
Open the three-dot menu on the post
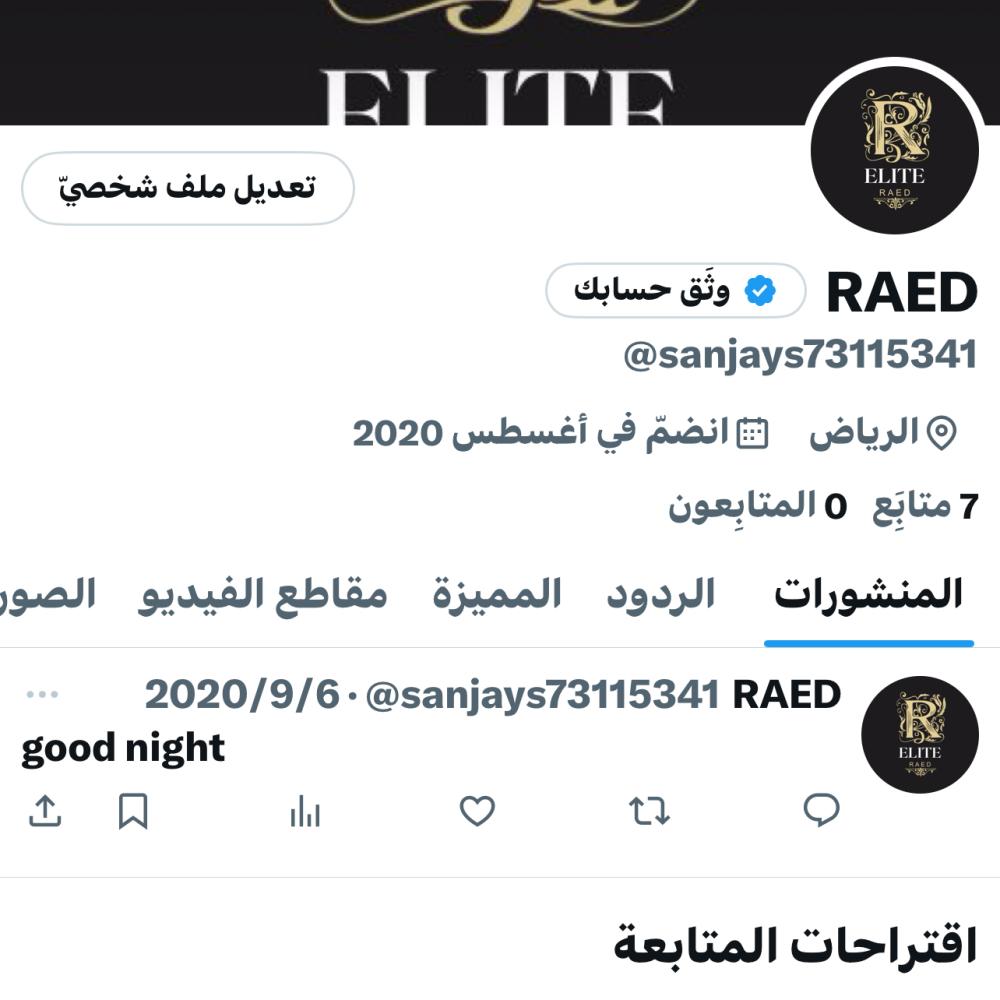pos(42,694)
